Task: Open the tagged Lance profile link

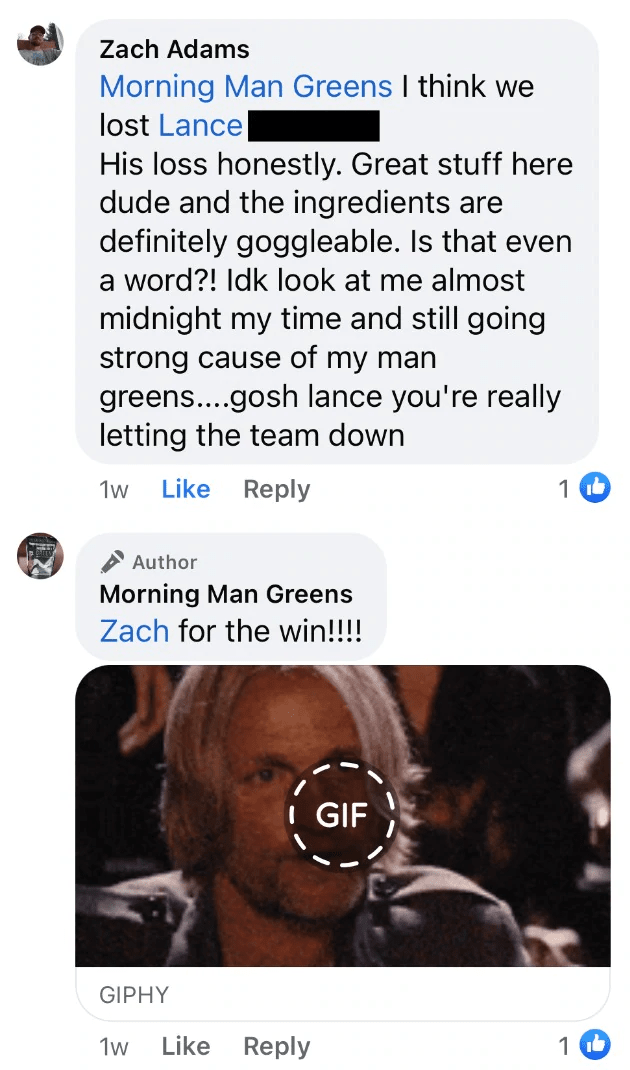Action: click(200, 125)
